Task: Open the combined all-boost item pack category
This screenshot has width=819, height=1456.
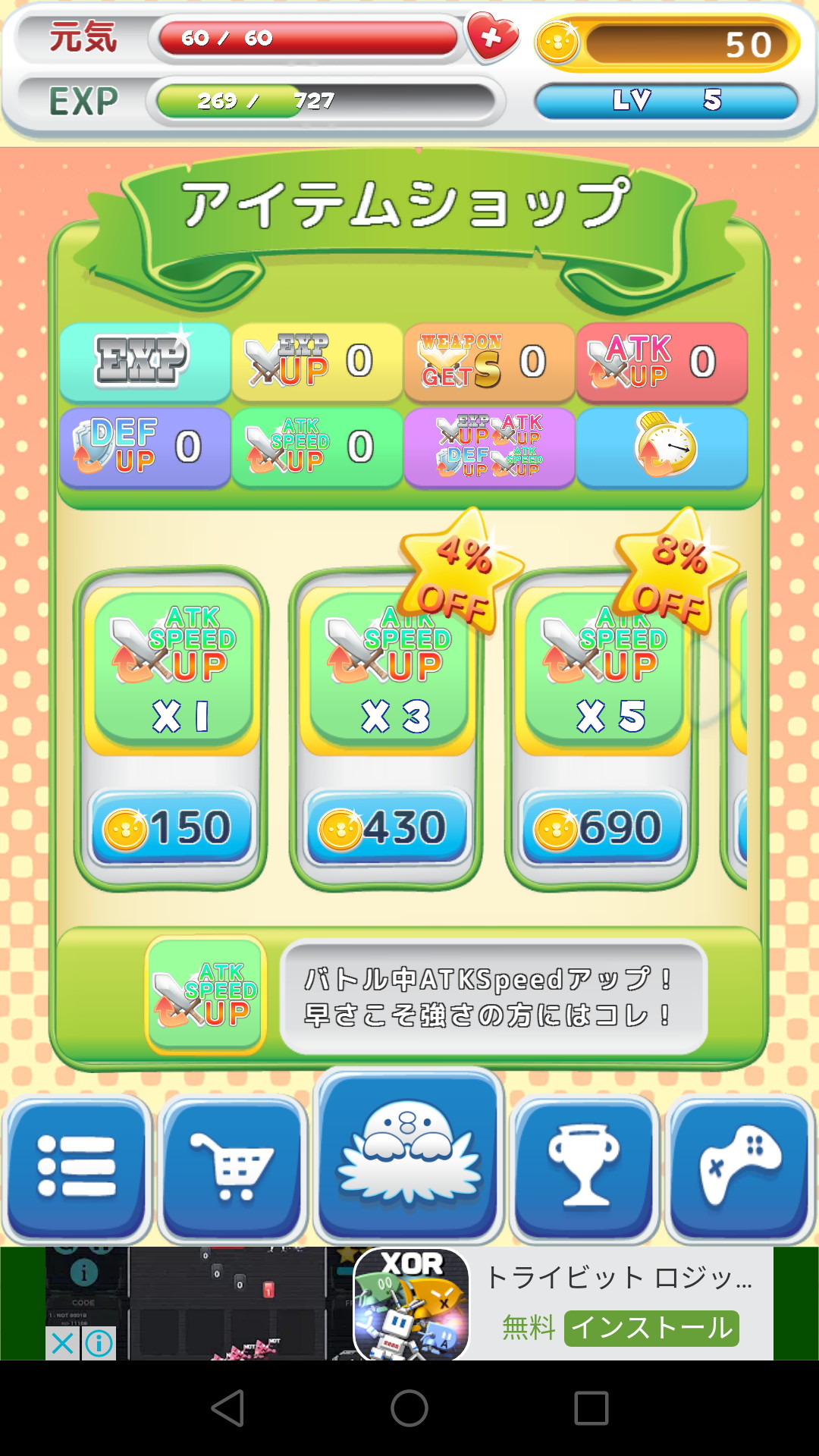Action: coord(489,447)
